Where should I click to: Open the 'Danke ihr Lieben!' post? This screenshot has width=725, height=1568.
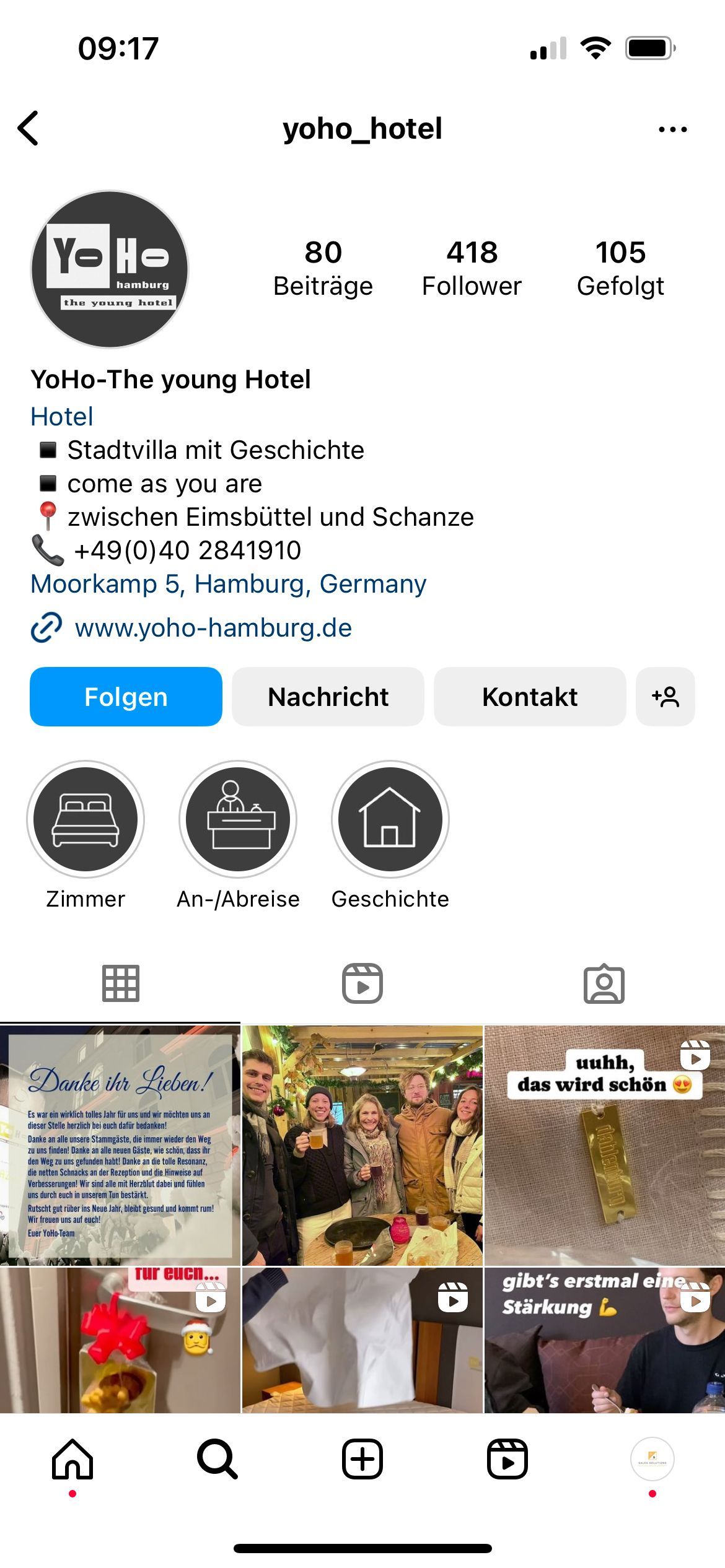click(120, 1145)
